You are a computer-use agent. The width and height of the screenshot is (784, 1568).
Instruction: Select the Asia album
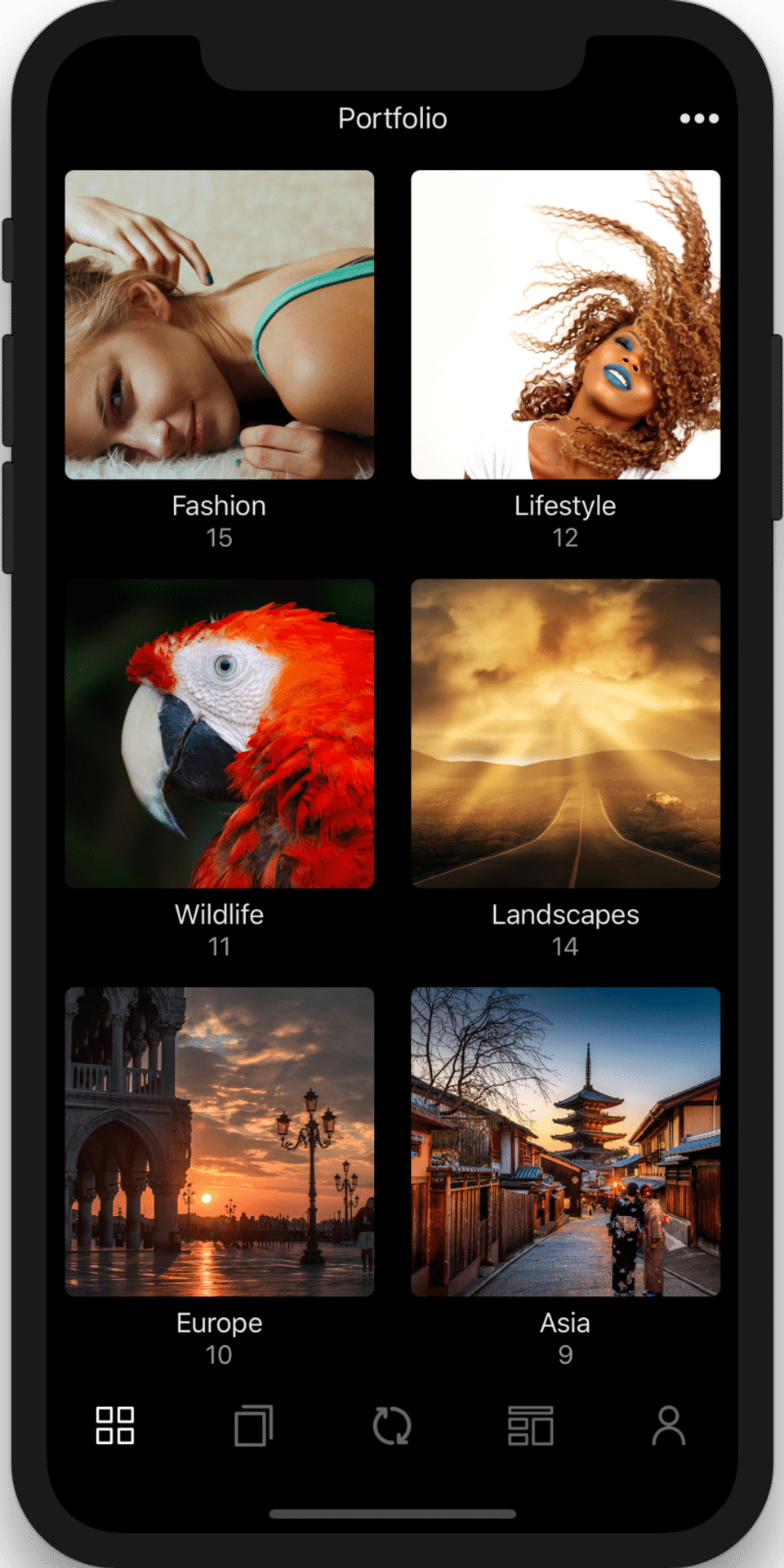[565, 1142]
